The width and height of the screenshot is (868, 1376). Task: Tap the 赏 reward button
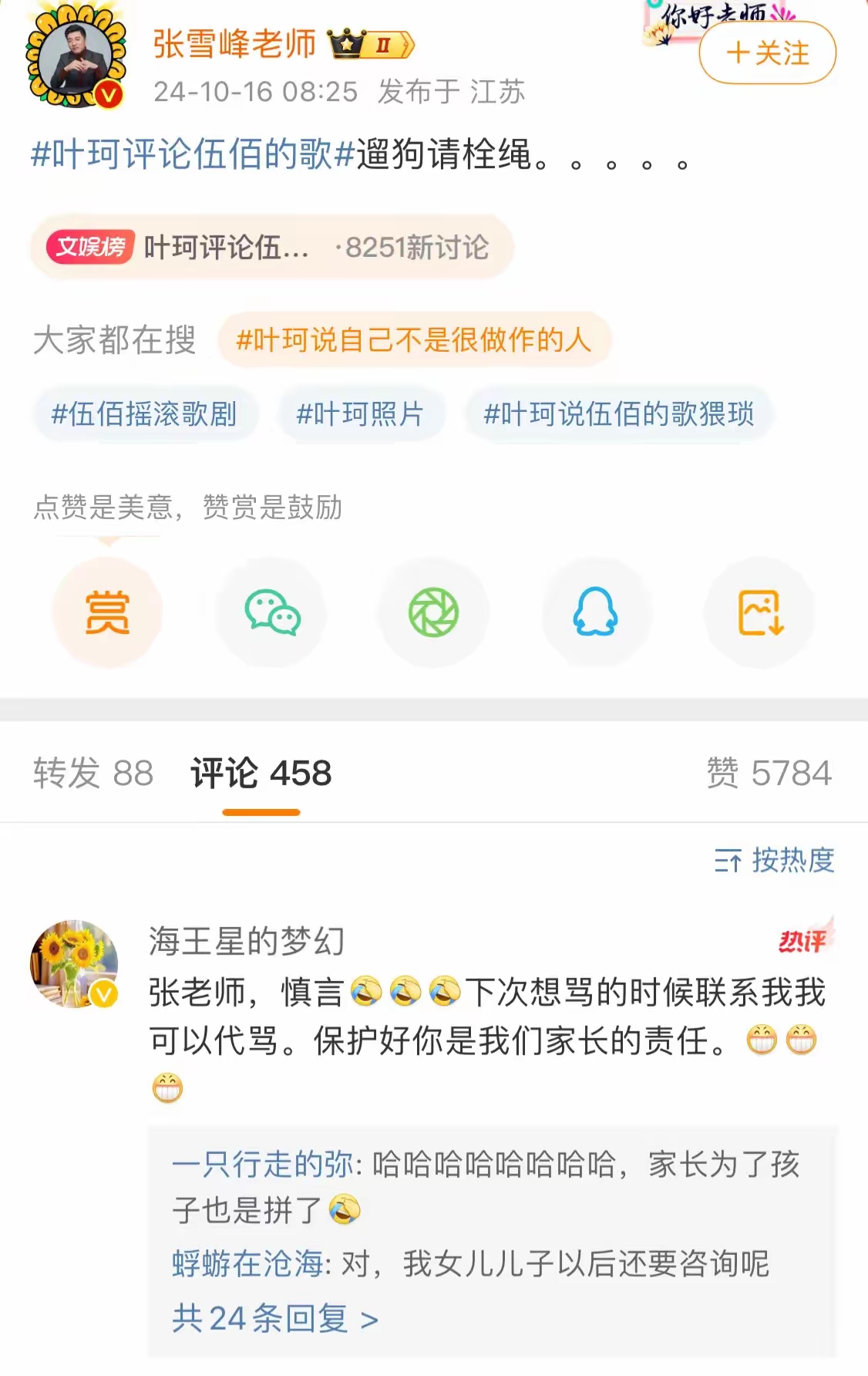pos(107,612)
